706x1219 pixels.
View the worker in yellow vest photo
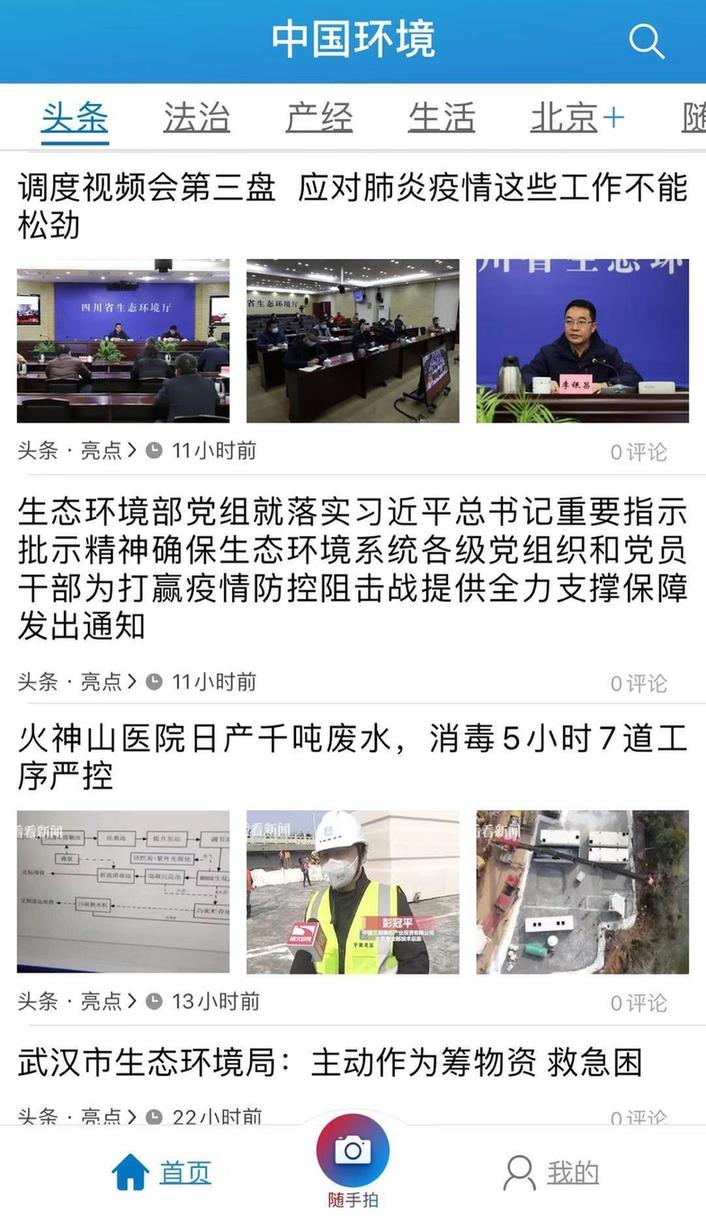352,891
